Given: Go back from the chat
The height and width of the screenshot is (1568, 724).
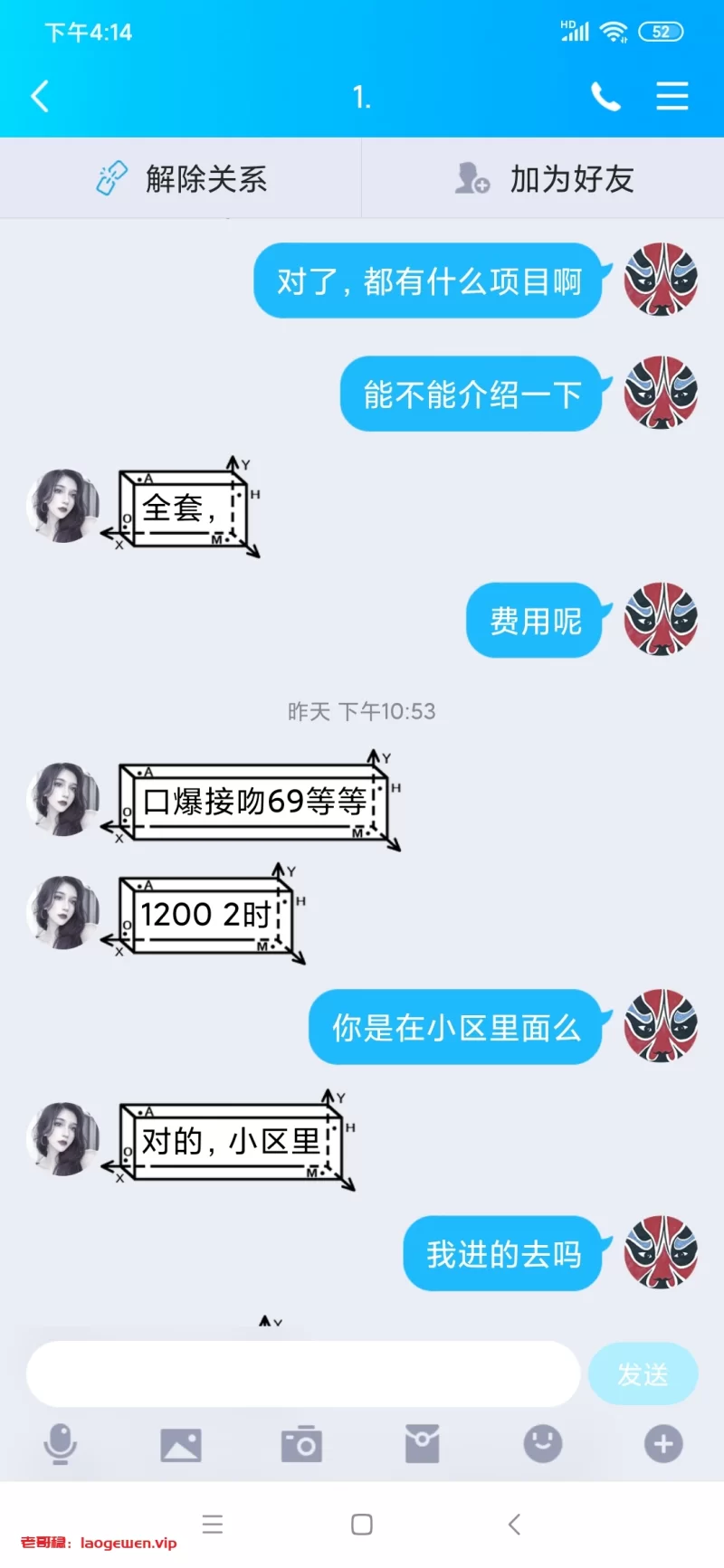Looking at the screenshot, I should click(40, 96).
